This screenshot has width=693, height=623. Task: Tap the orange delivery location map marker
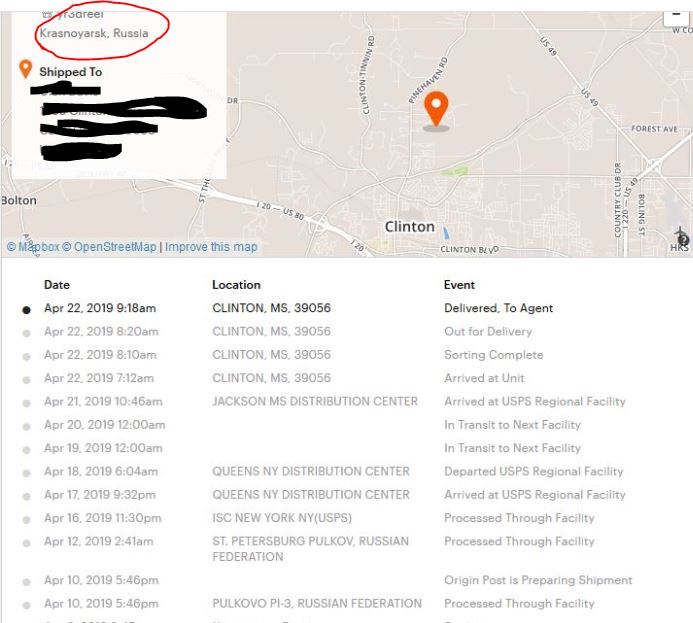[x=436, y=109]
